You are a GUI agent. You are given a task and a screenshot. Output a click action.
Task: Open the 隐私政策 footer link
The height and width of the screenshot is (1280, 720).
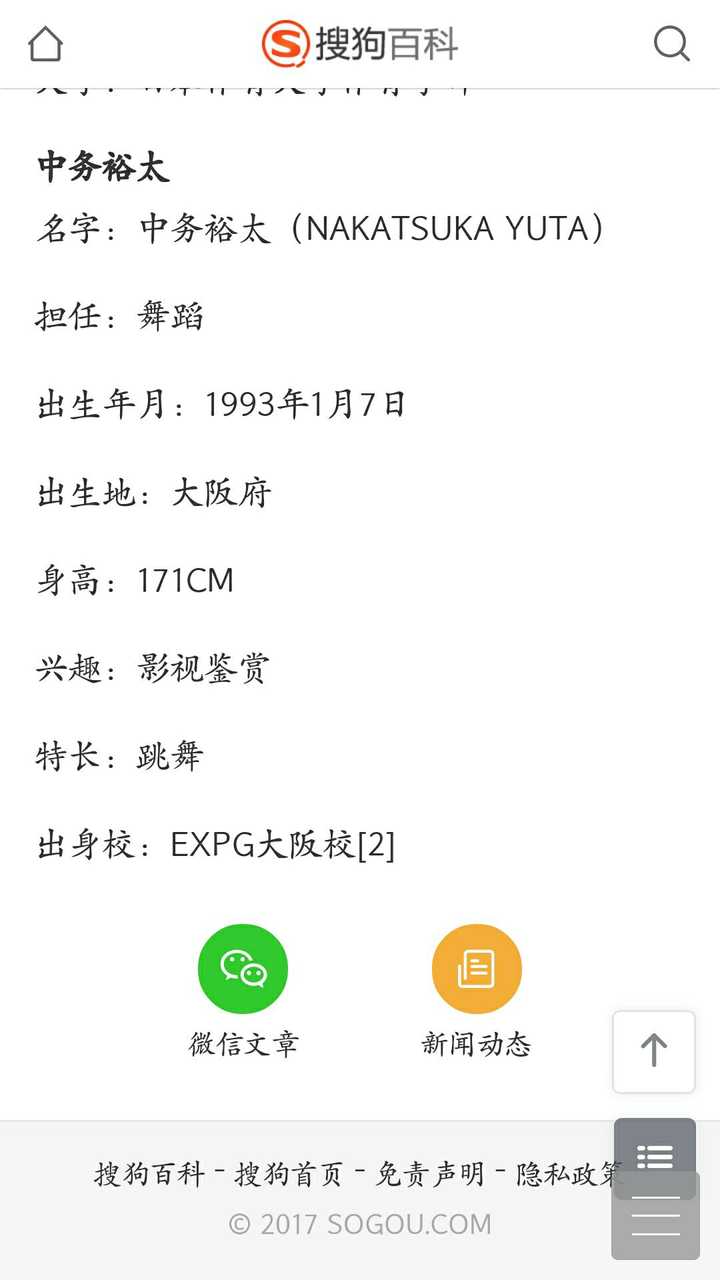[x=570, y=1174]
